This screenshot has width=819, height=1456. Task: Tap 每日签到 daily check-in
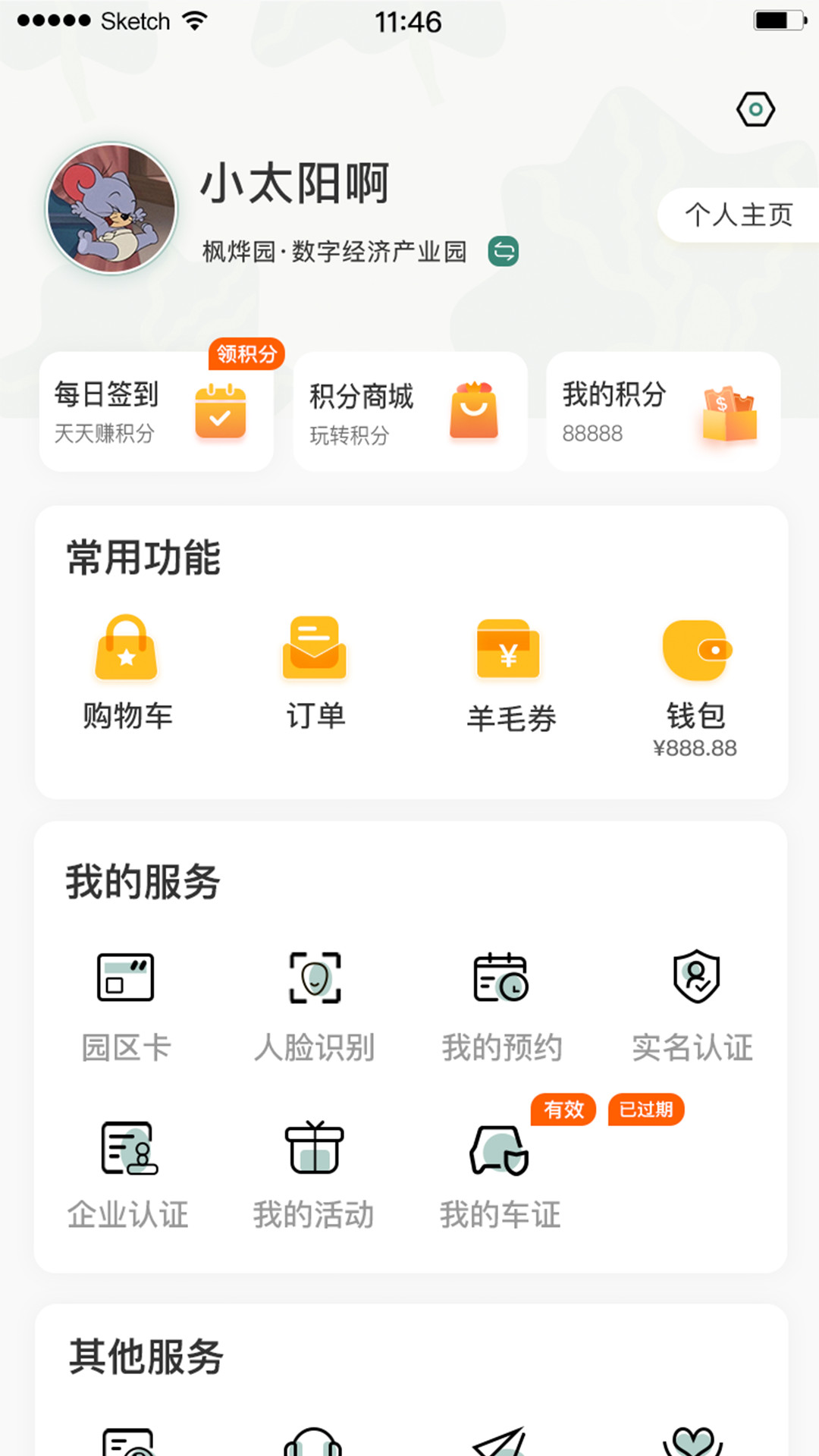click(155, 412)
